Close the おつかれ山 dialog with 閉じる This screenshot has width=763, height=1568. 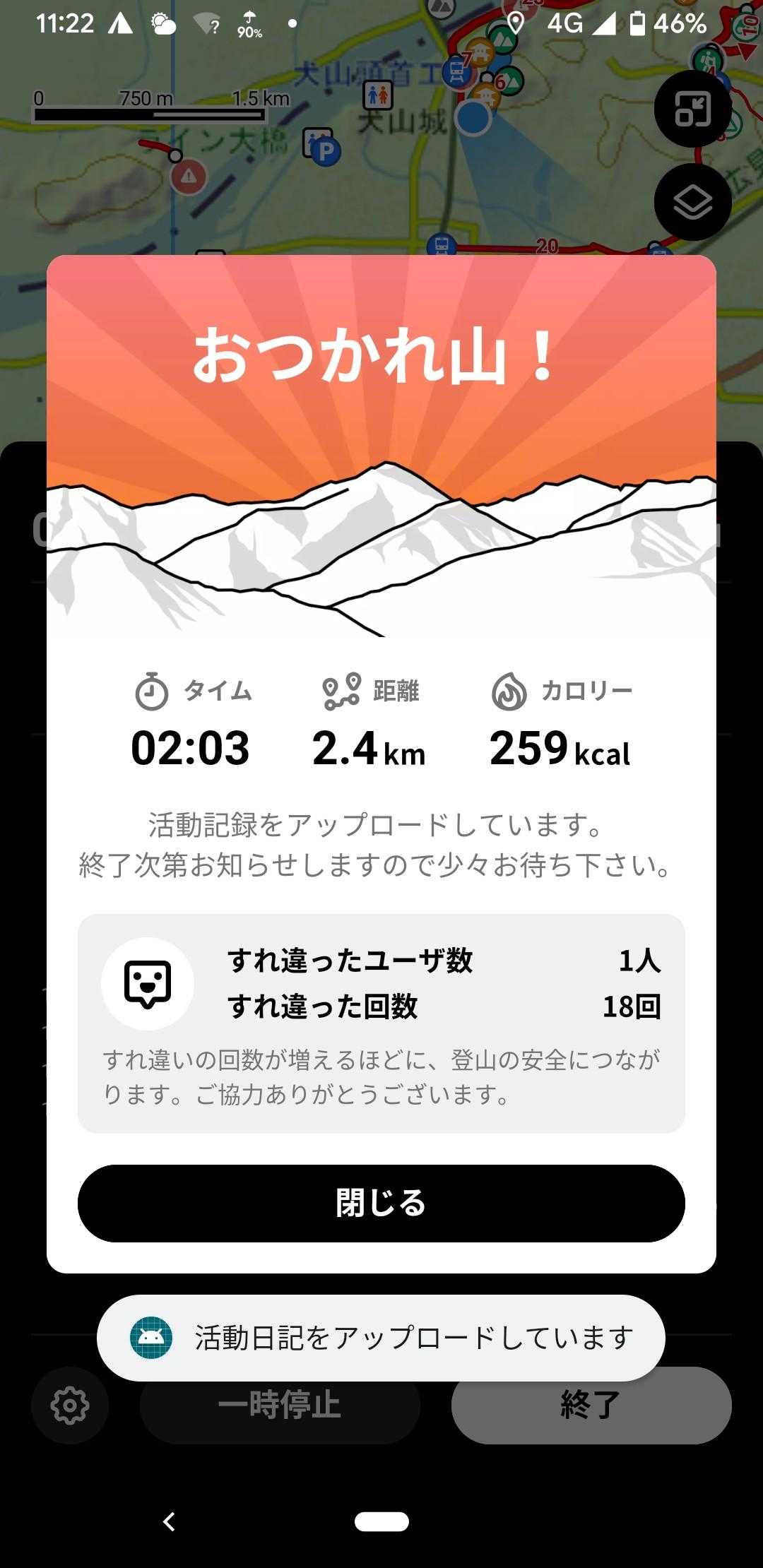click(381, 1203)
